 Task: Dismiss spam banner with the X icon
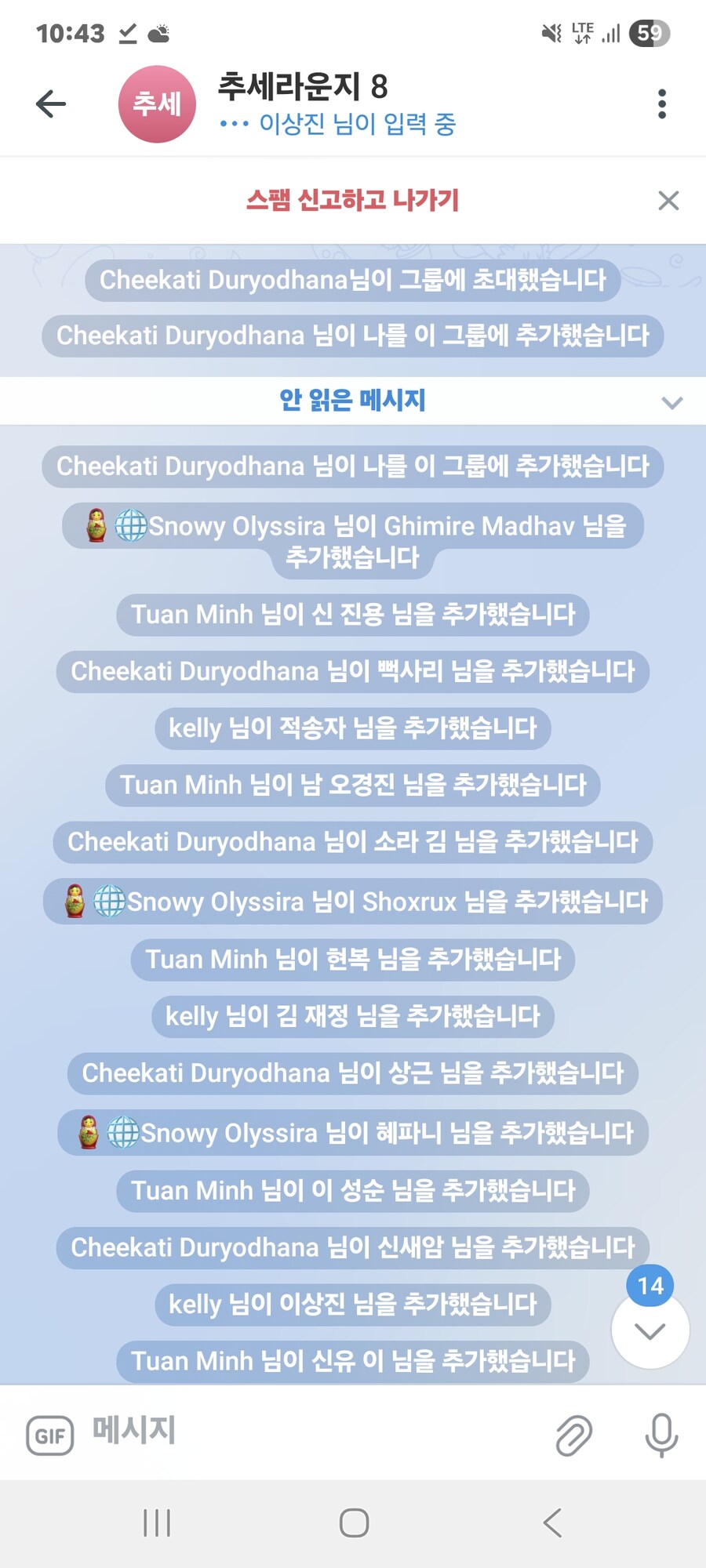(668, 201)
